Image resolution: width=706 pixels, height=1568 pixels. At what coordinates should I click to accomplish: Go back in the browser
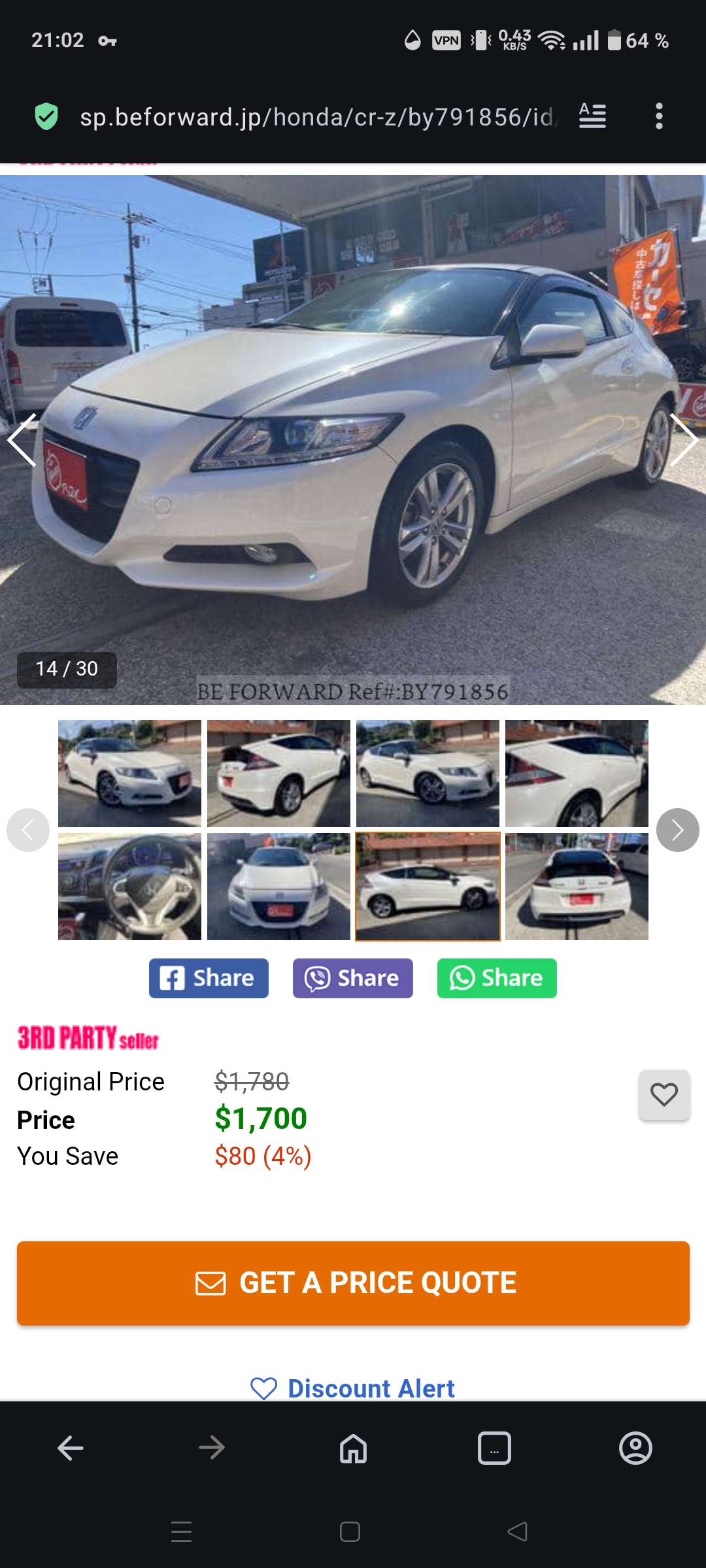(x=71, y=1448)
